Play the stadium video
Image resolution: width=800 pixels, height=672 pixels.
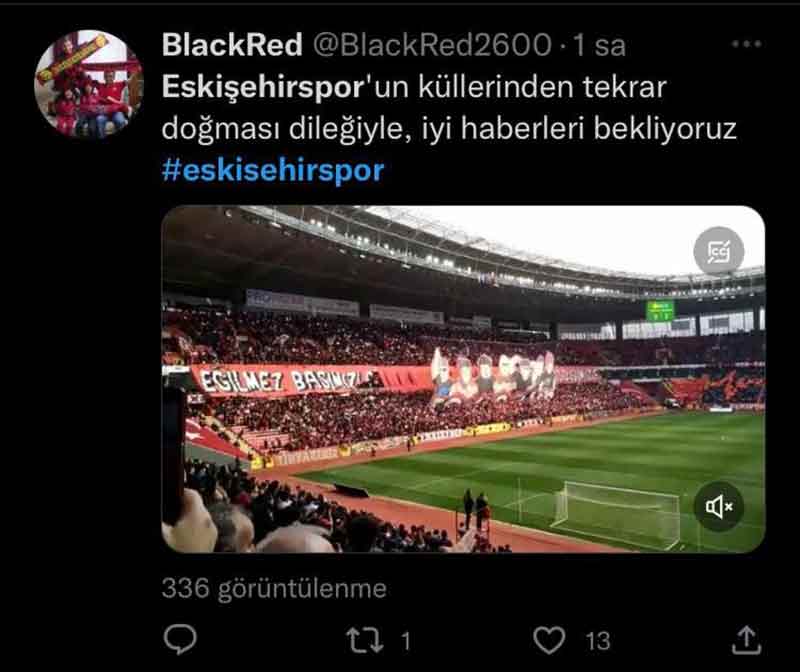click(463, 379)
